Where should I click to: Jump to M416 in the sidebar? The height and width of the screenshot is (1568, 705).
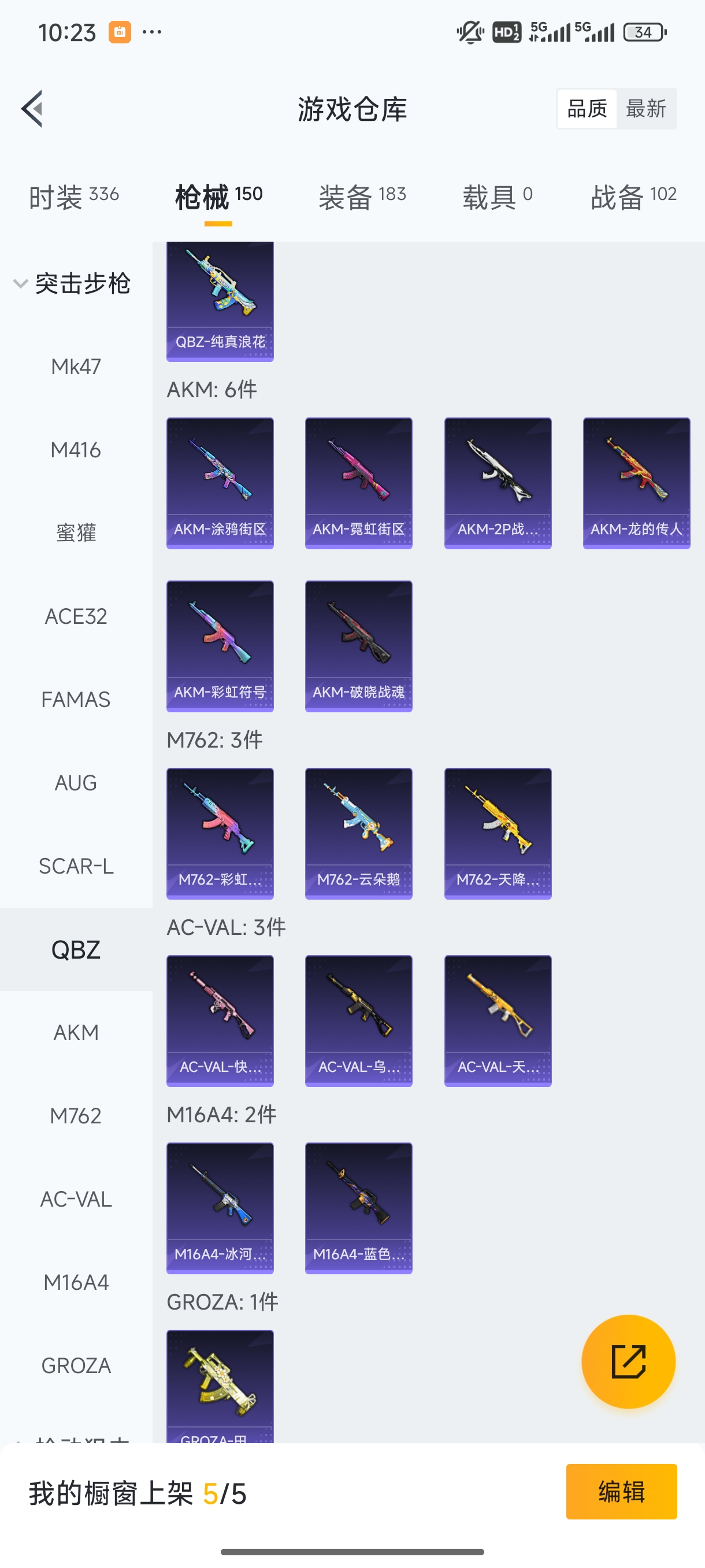(x=76, y=450)
